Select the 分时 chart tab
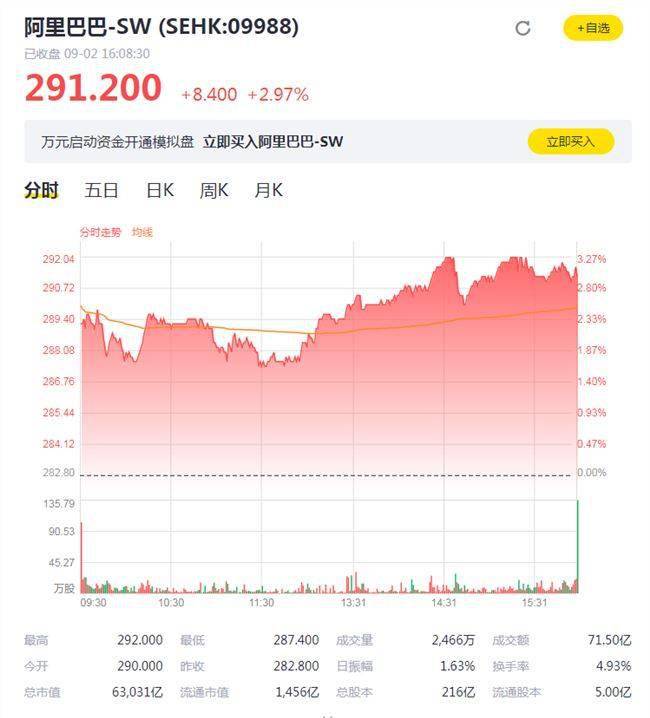 (x=42, y=190)
